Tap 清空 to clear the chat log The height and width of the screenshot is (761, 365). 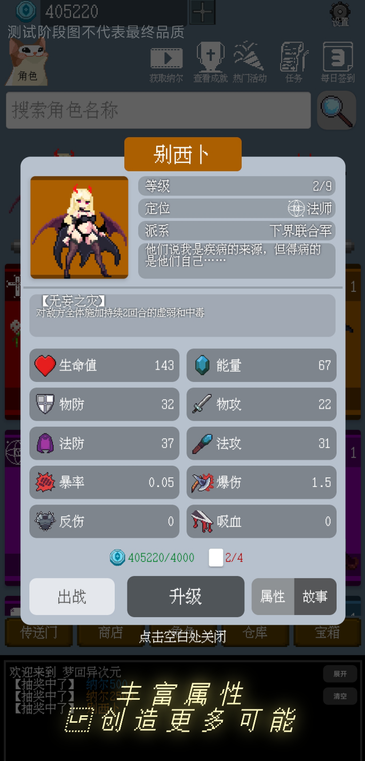340,696
